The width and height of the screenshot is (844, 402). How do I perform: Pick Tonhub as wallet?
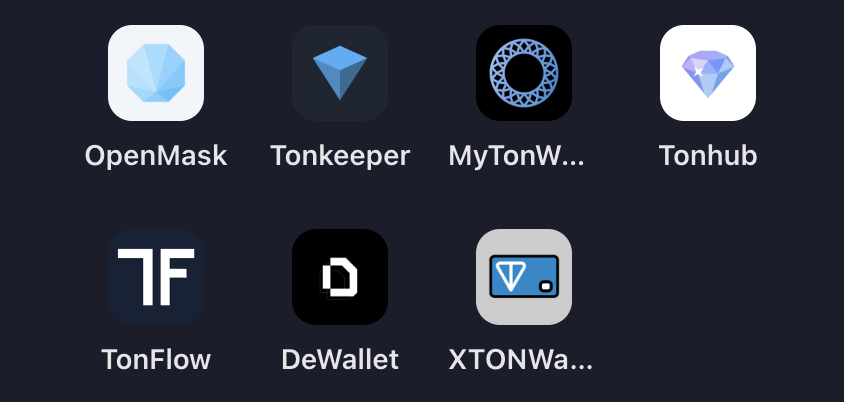pos(708,73)
